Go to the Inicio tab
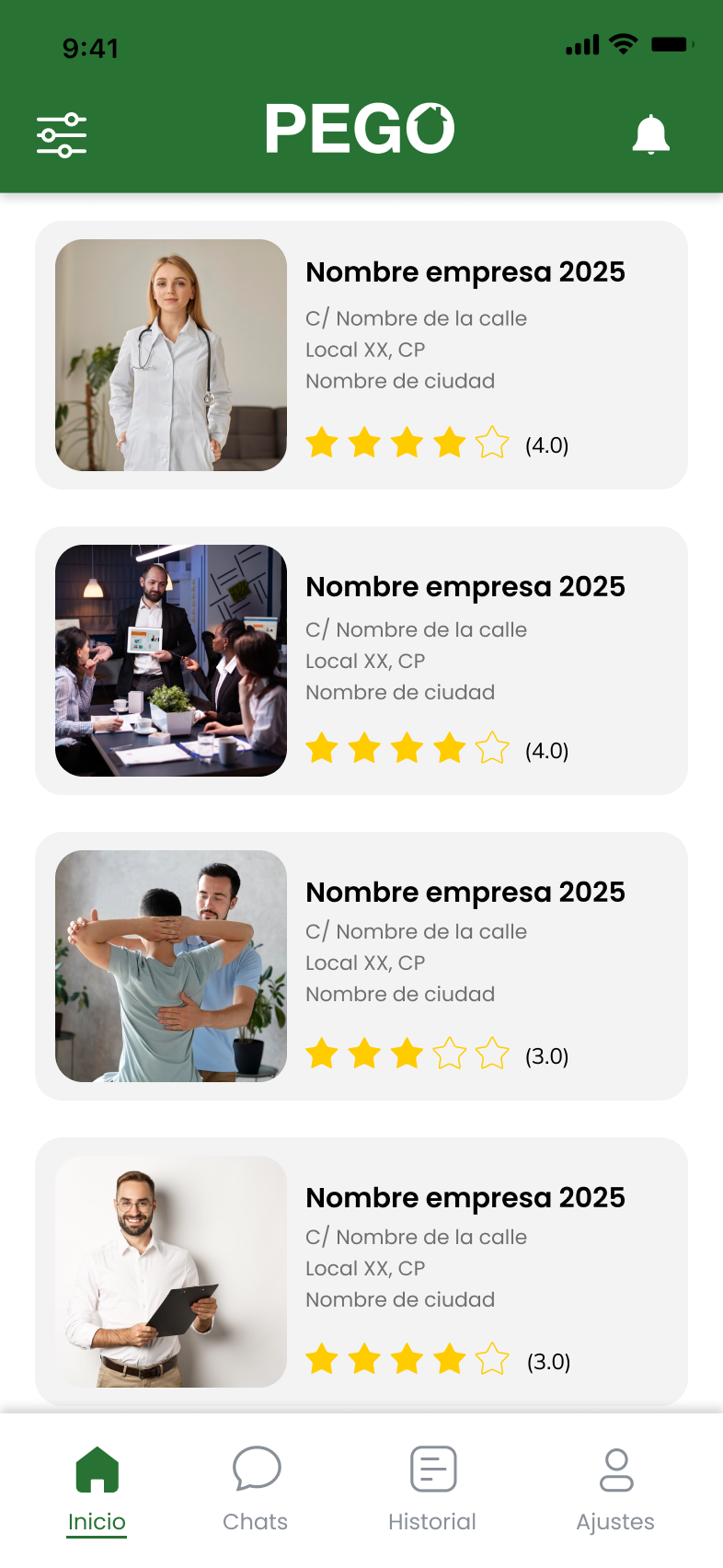 coord(97,1488)
